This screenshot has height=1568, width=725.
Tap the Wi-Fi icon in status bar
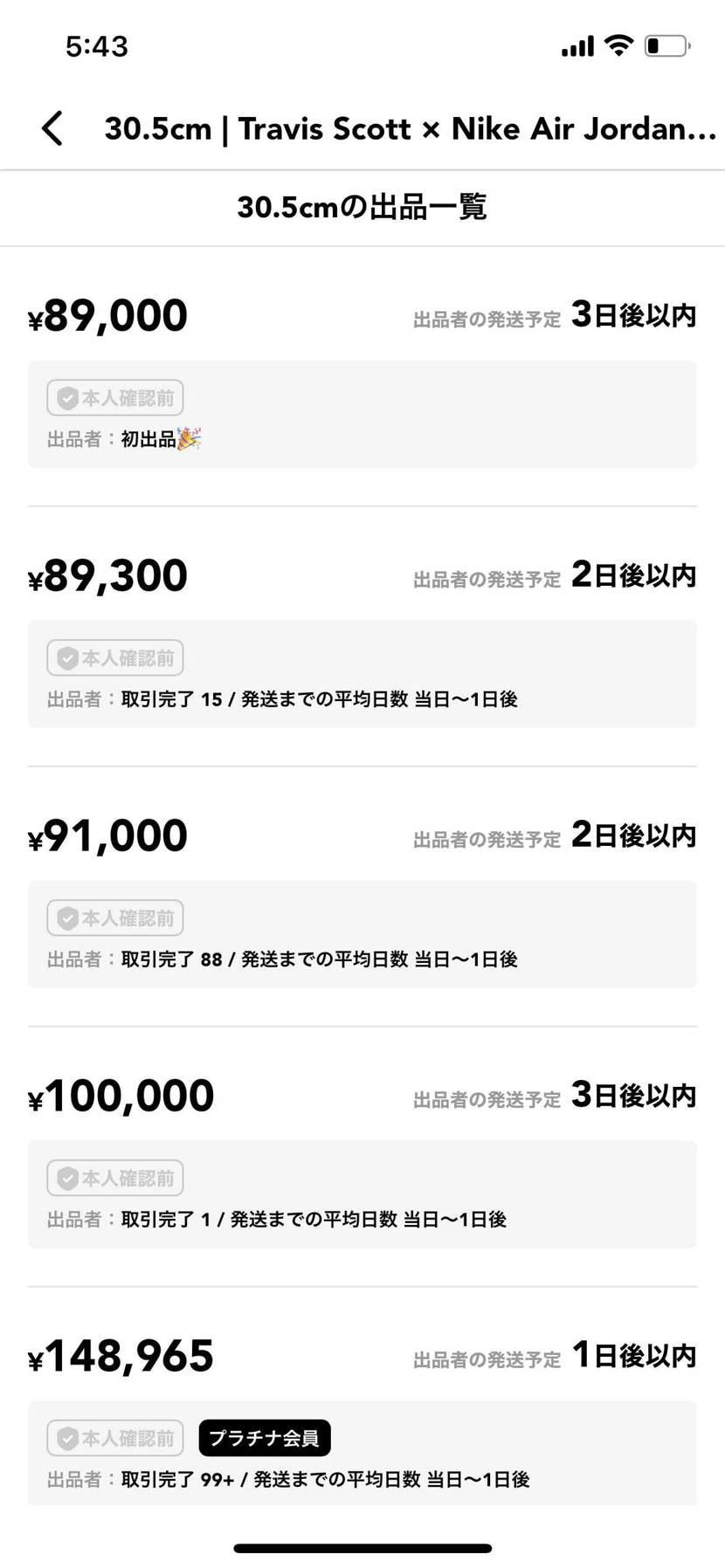(x=619, y=45)
